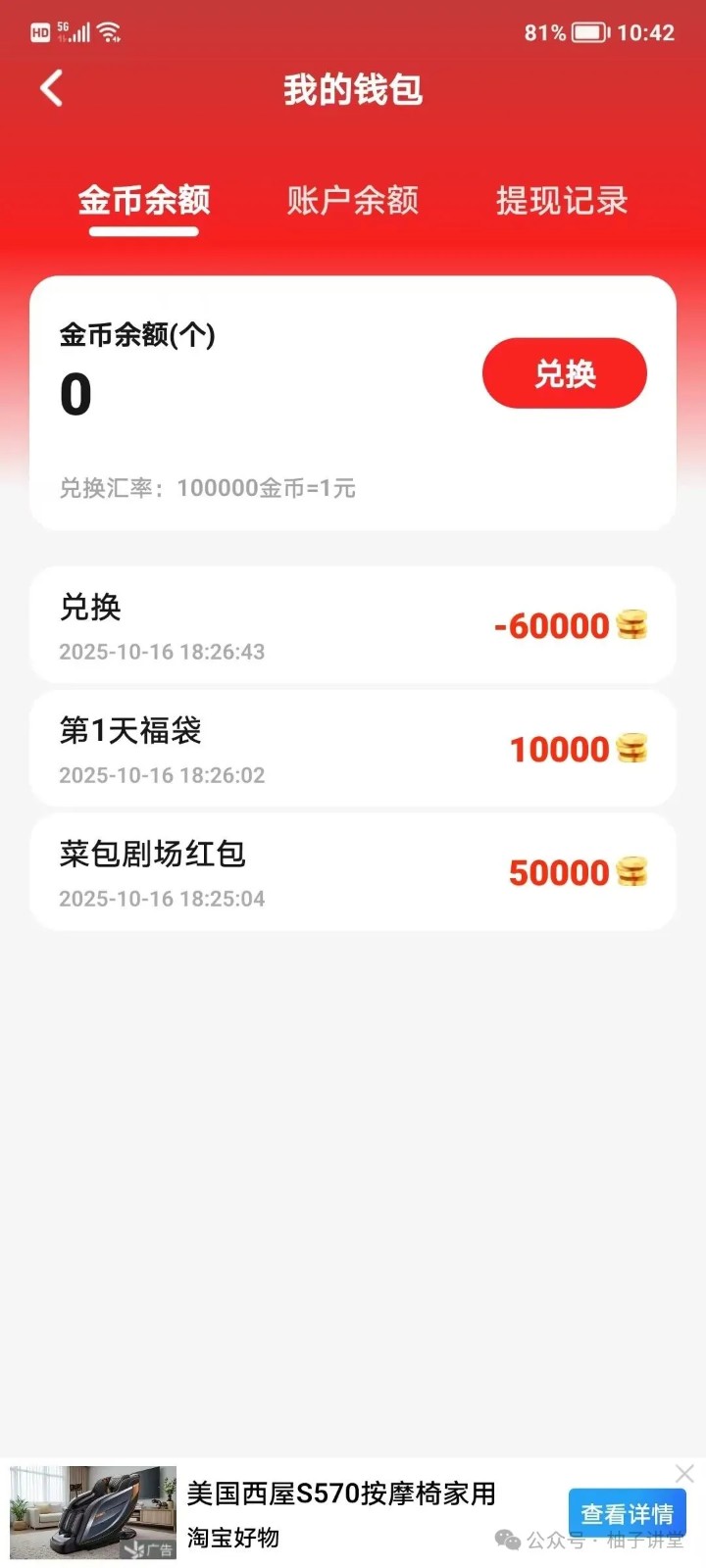
Task: Select the 兑换 transaction record
Action: (353, 625)
